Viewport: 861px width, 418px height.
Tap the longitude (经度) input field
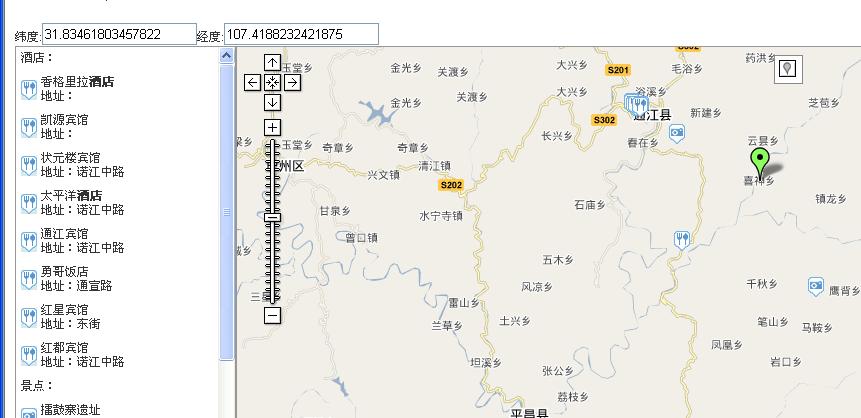(301, 35)
